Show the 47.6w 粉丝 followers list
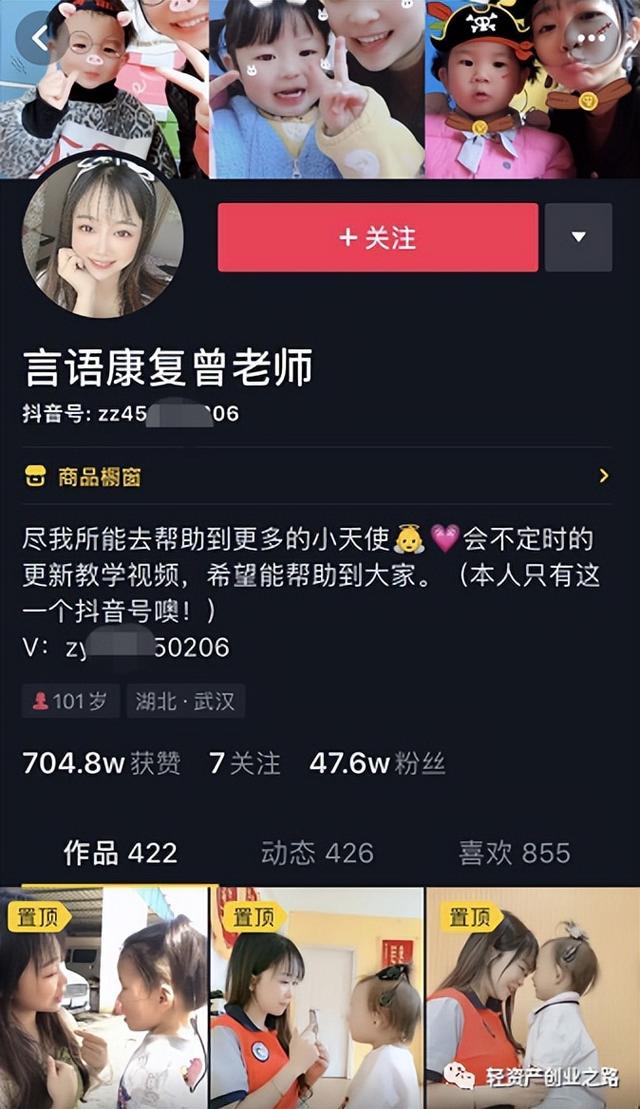 point(377,763)
